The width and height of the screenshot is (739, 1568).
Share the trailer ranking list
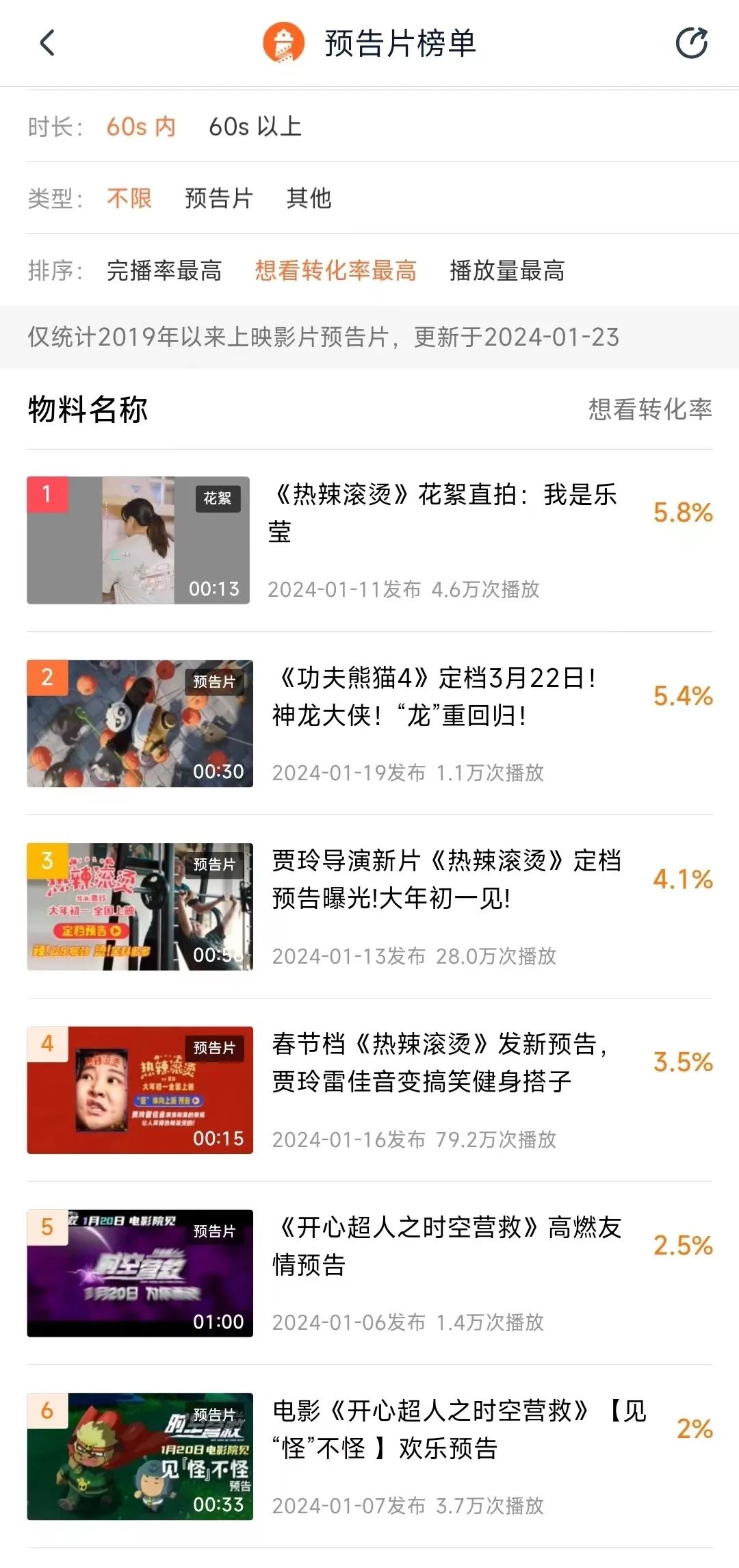(691, 43)
